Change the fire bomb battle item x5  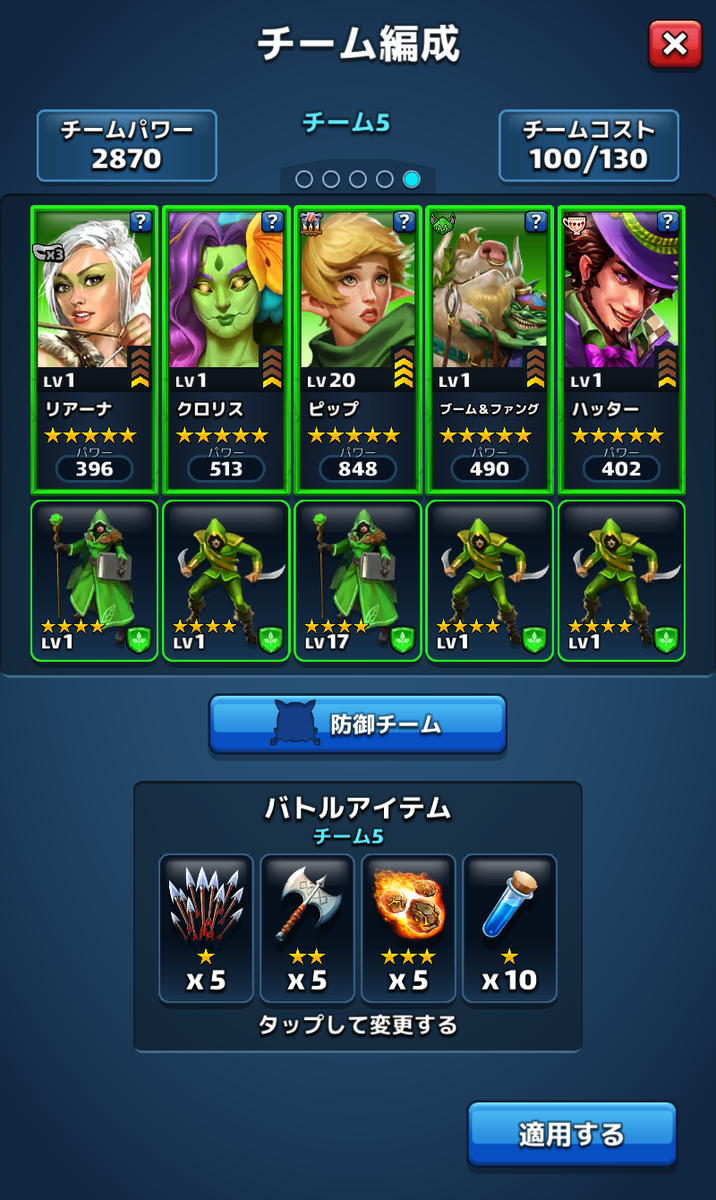(408, 928)
